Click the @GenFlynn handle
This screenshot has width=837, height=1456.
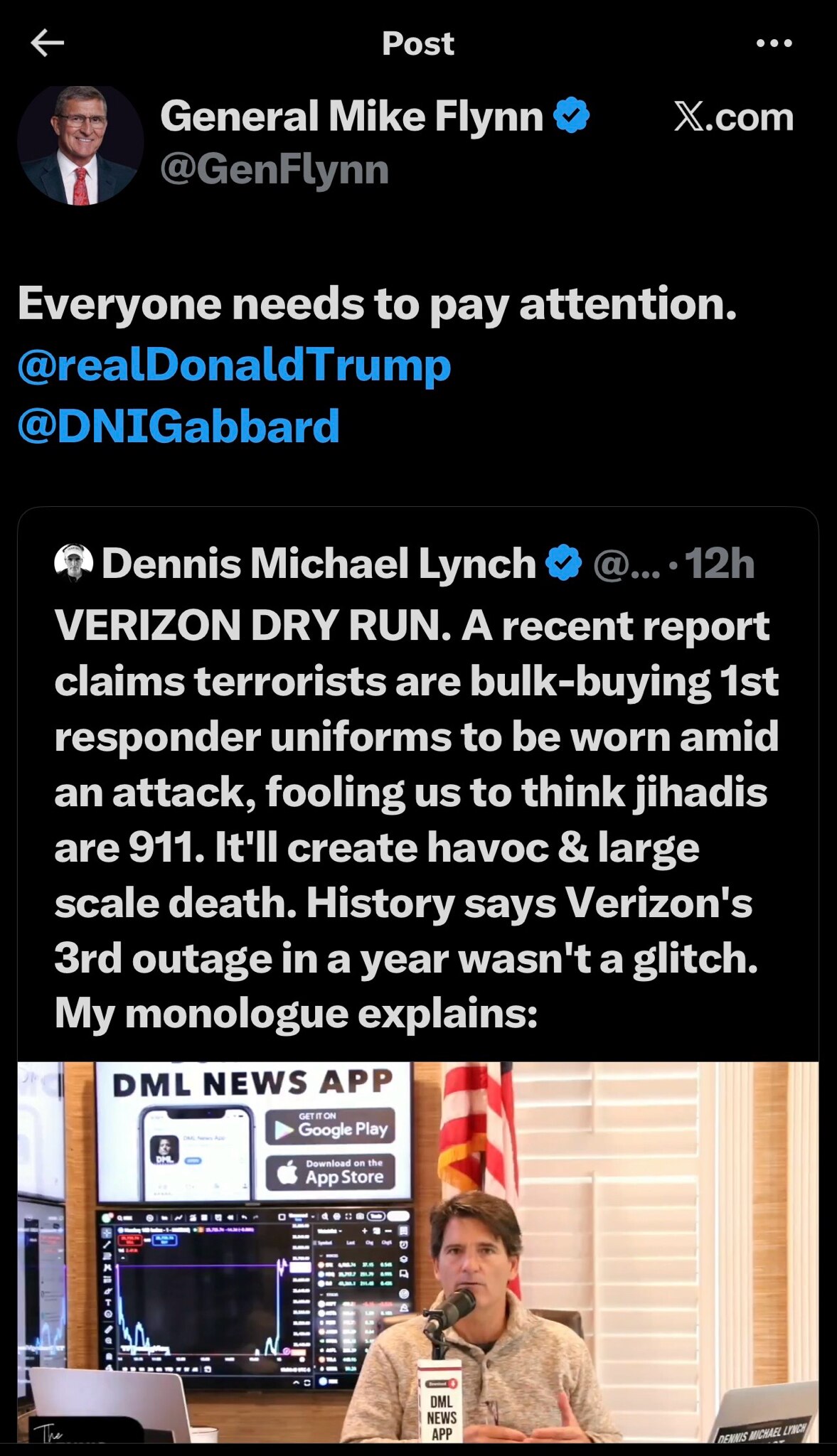(274, 168)
